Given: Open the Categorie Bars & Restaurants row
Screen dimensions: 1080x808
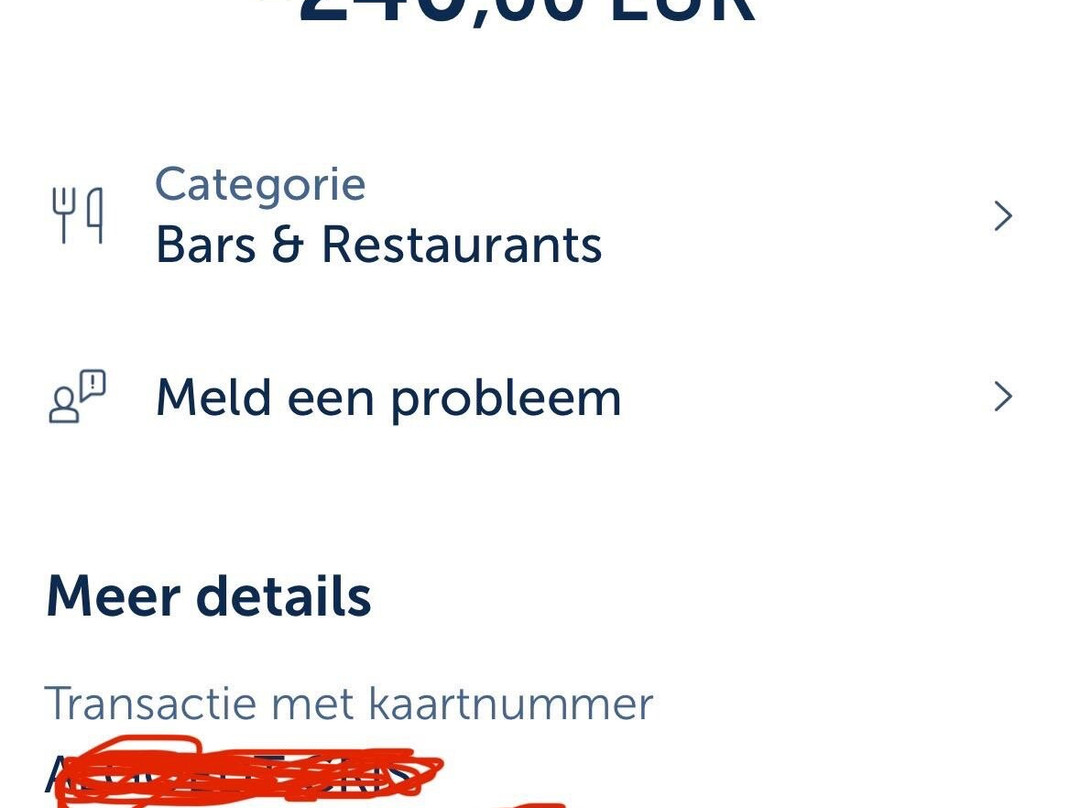Looking at the screenshot, I should point(378,217).
